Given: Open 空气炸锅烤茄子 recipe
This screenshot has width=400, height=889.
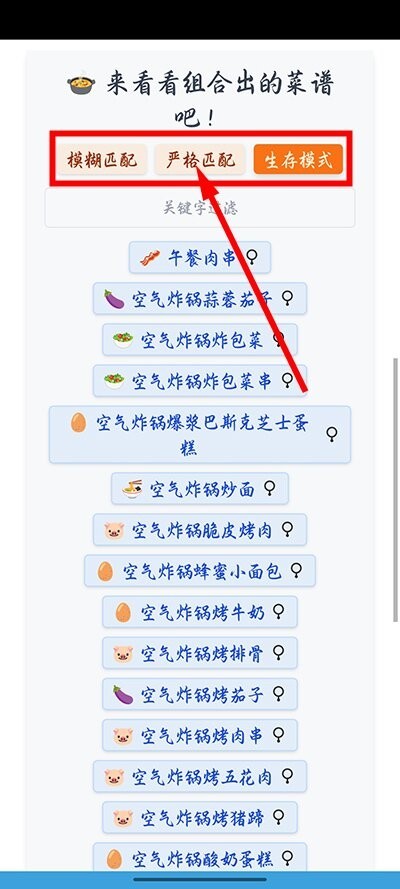Looking at the screenshot, I should pos(200,694).
